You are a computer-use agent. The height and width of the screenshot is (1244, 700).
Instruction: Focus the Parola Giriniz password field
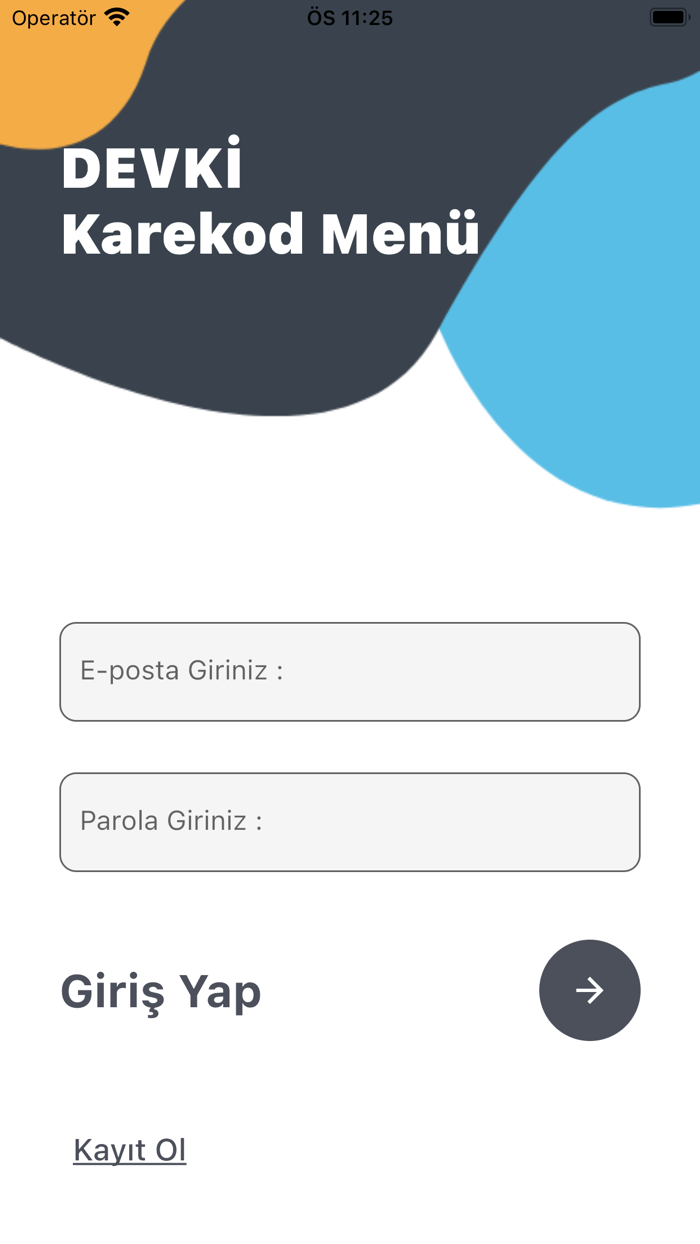click(x=350, y=822)
